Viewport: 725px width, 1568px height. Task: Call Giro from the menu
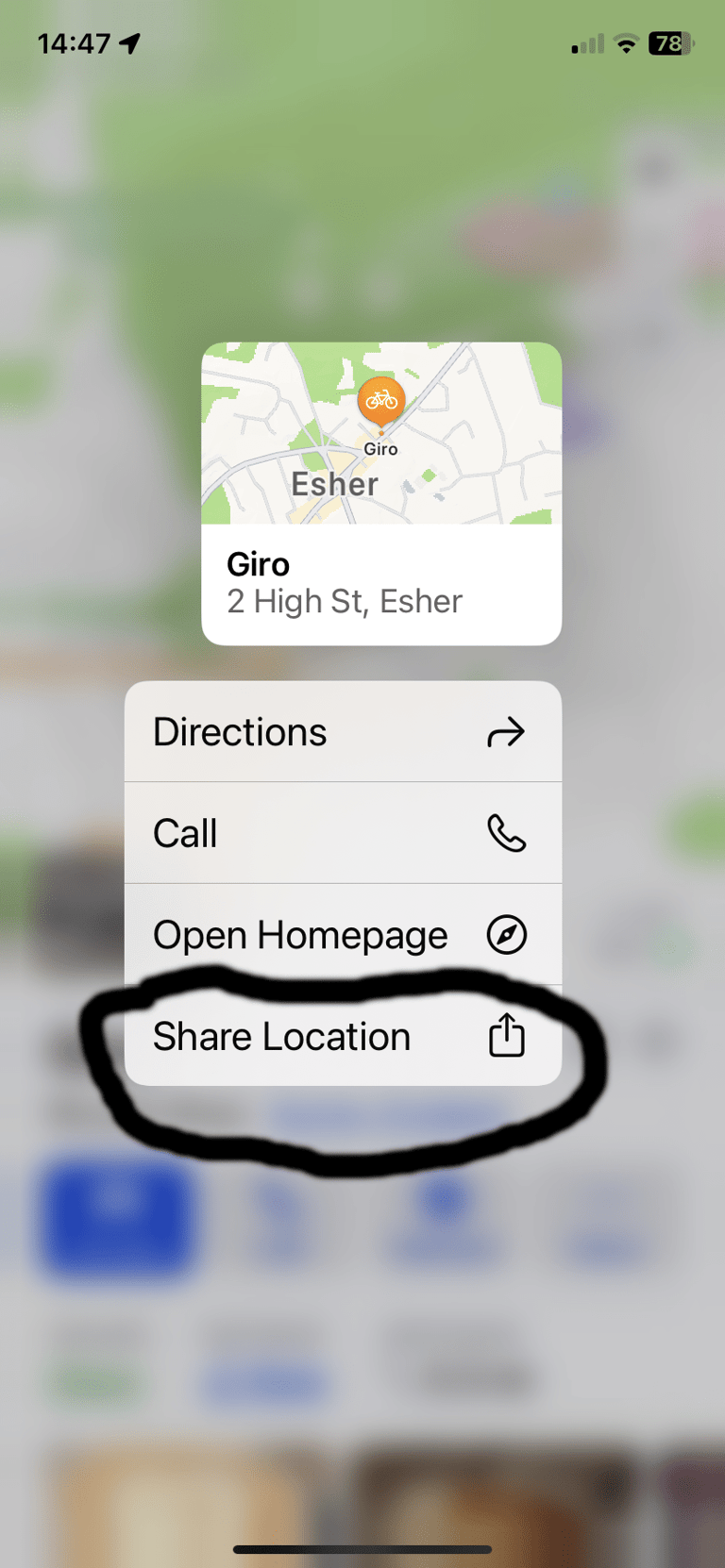click(x=342, y=833)
